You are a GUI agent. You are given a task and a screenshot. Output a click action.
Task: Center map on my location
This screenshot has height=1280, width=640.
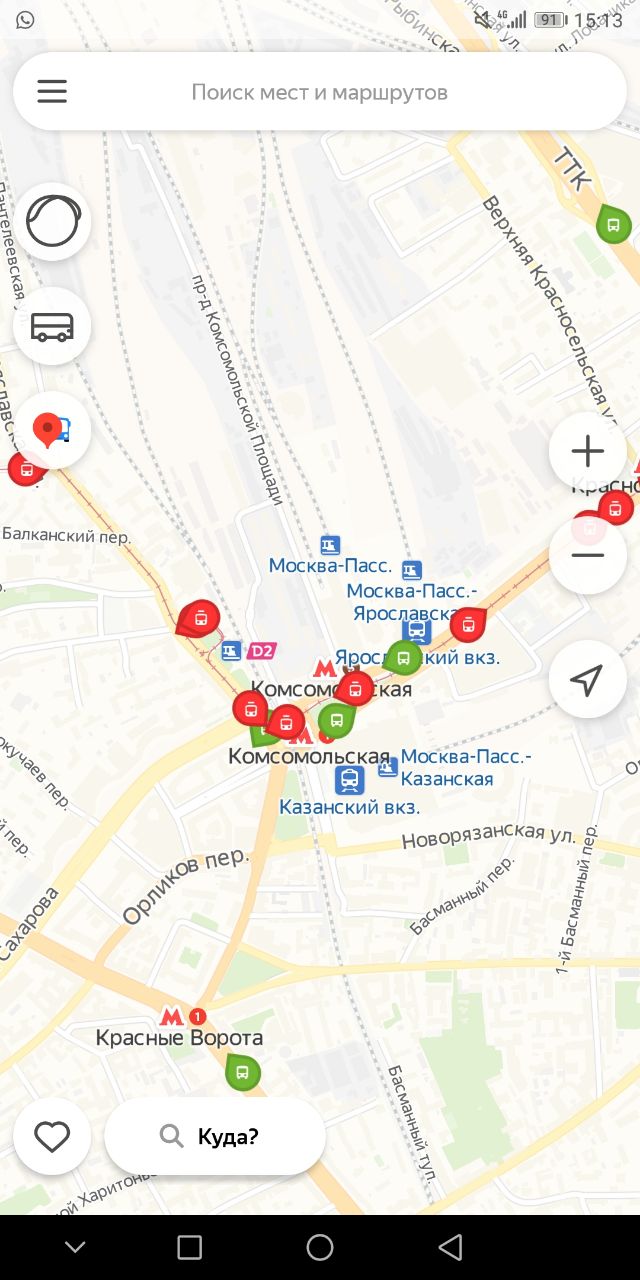pos(588,679)
